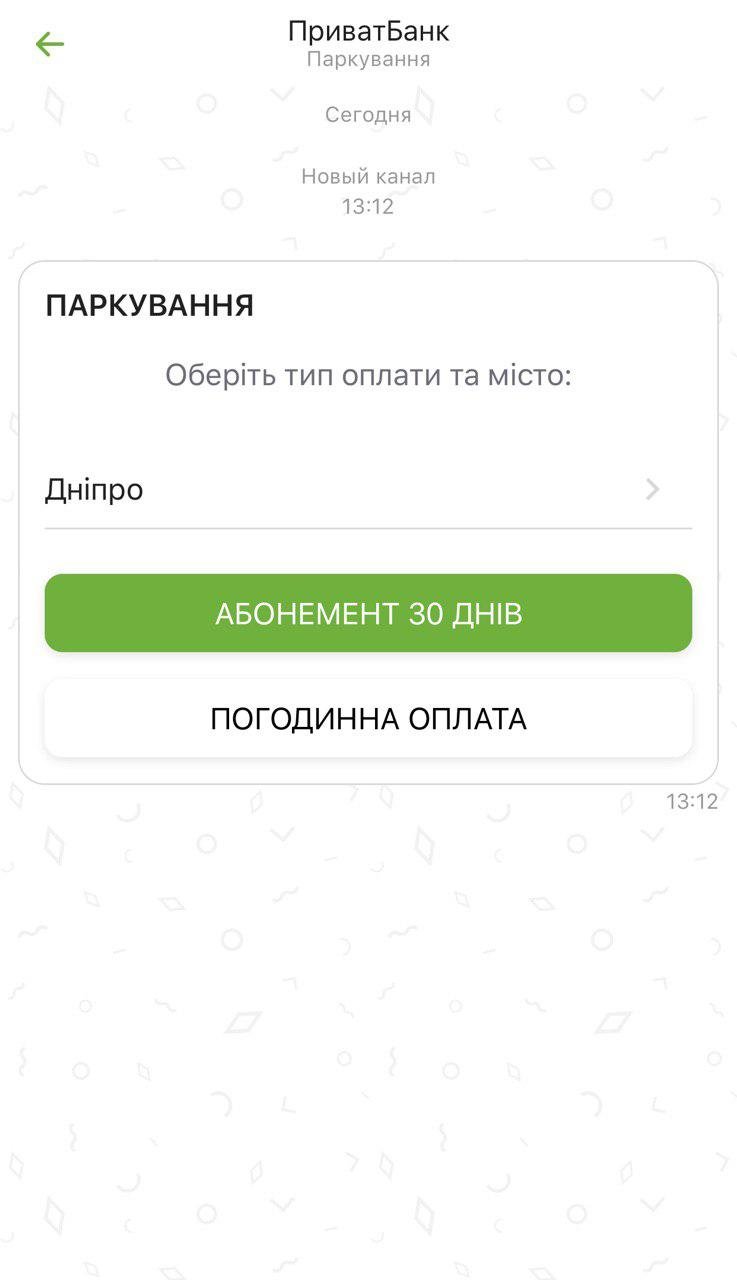Tap the Новый канал notice
The height and width of the screenshot is (1280, 737).
click(x=368, y=176)
